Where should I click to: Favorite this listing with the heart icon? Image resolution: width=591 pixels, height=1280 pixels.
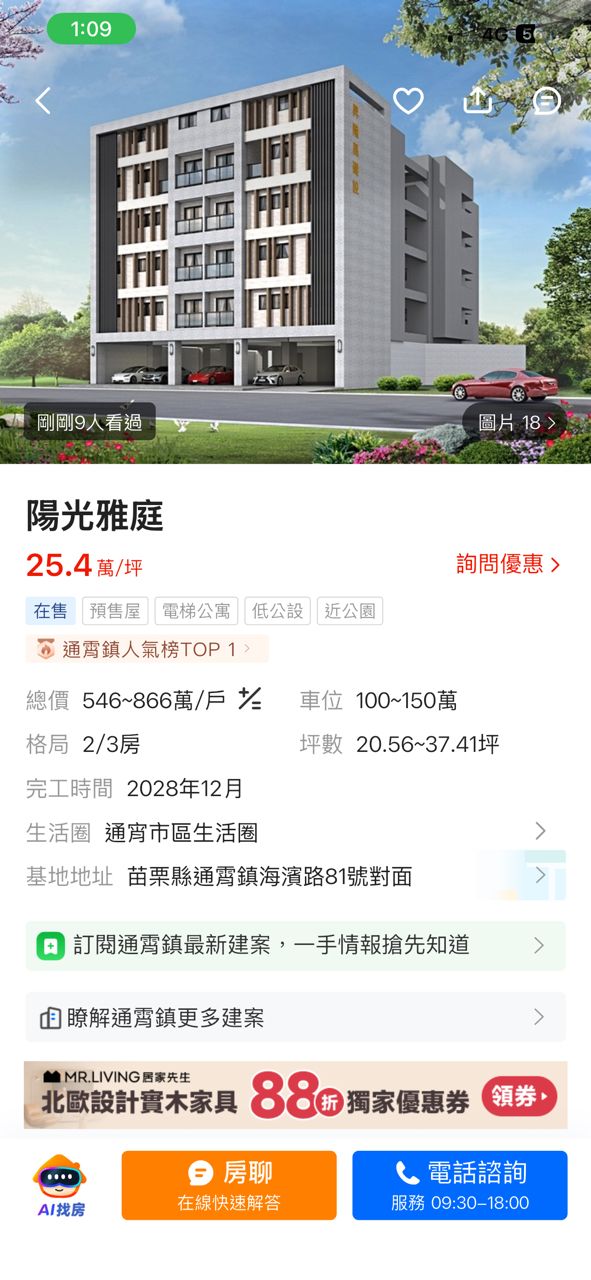tap(408, 101)
